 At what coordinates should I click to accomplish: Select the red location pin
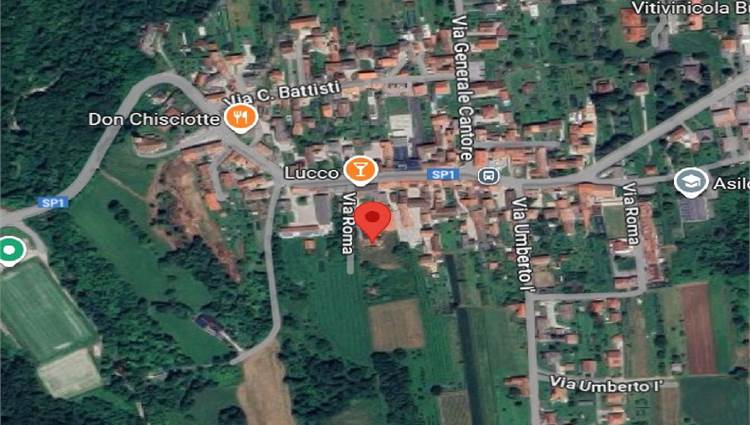[x=374, y=218]
